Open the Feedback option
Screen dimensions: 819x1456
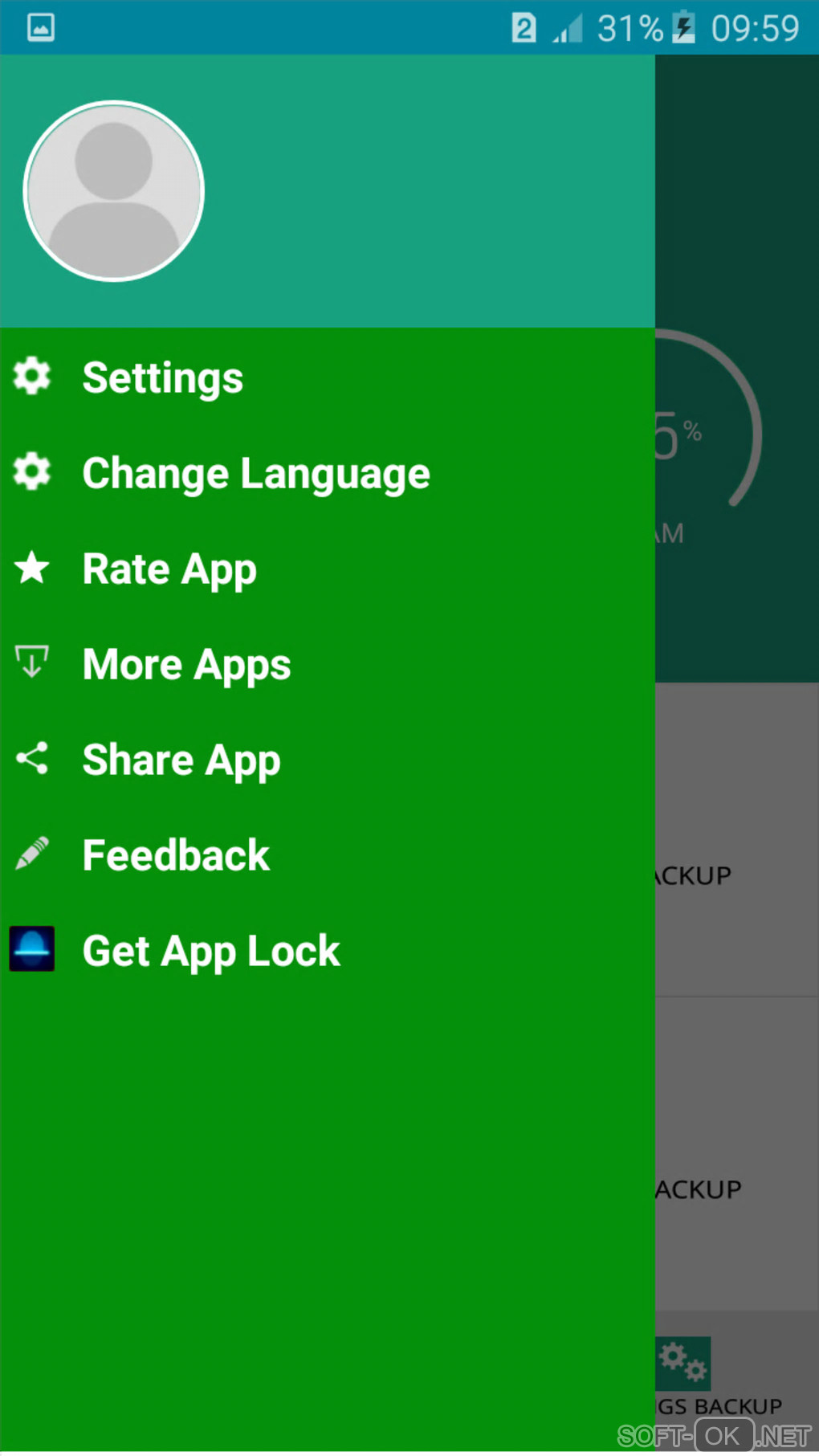pos(176,855)
